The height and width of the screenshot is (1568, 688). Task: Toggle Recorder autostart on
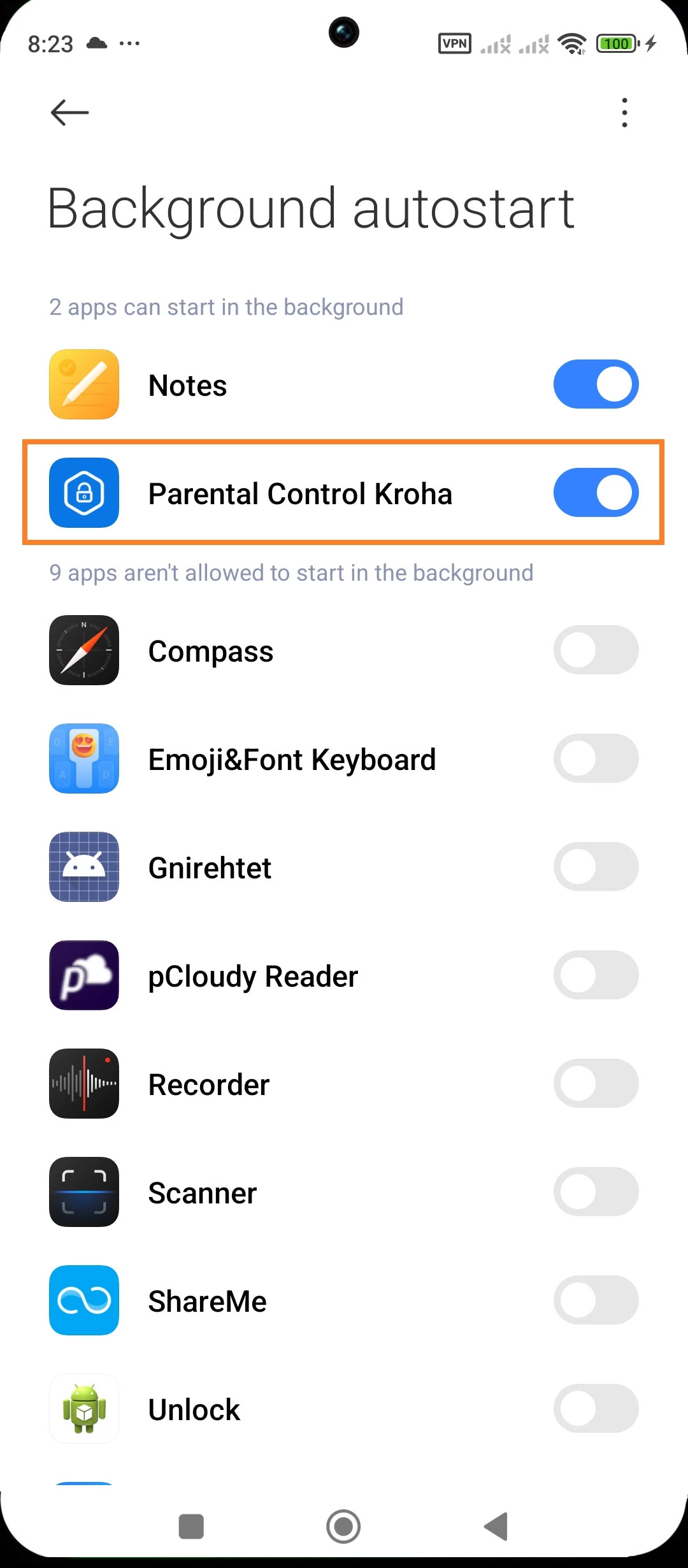pyautogui.click(x=596, y=1084)
